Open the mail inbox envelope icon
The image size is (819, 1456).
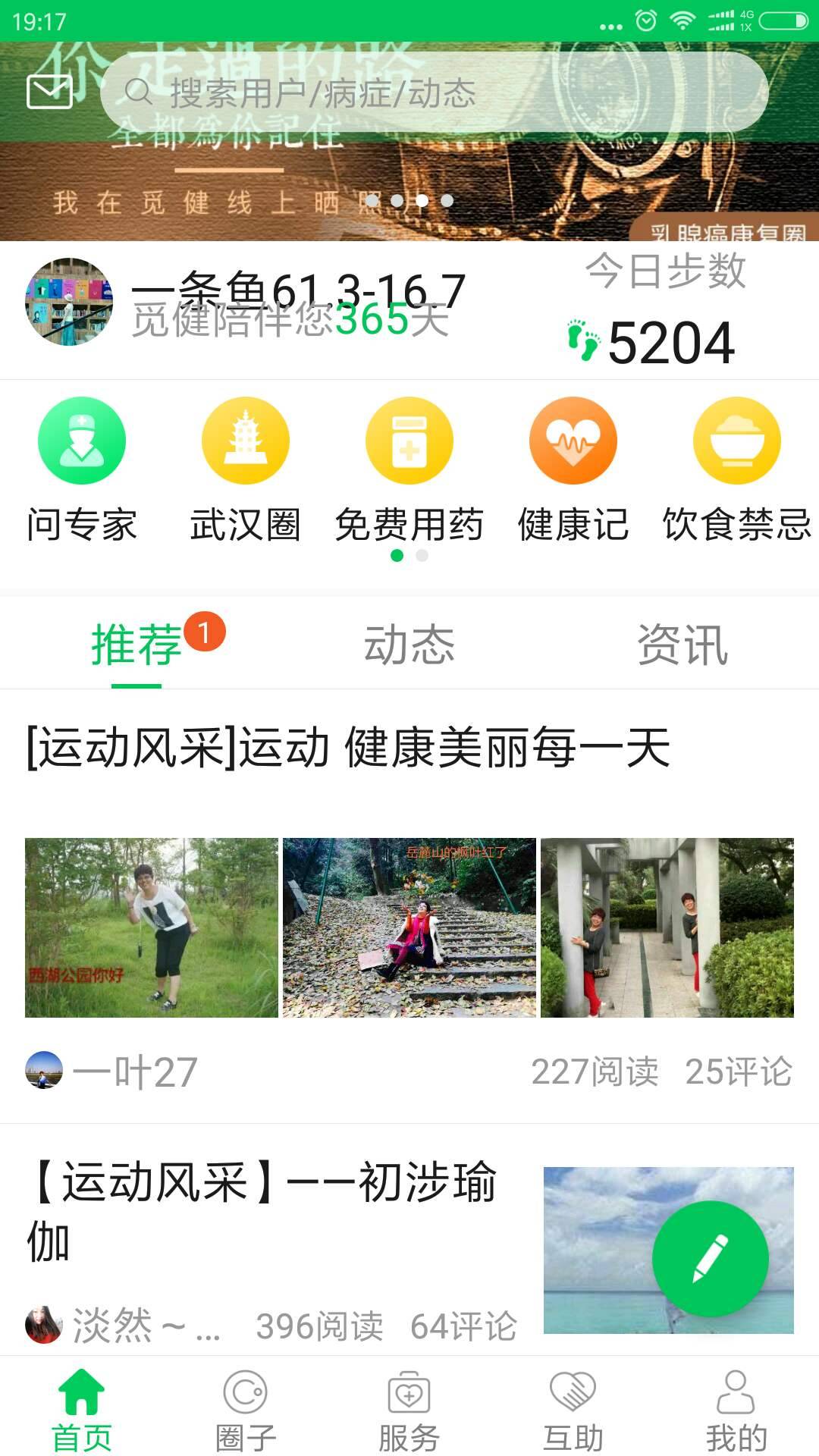[49, 93]
